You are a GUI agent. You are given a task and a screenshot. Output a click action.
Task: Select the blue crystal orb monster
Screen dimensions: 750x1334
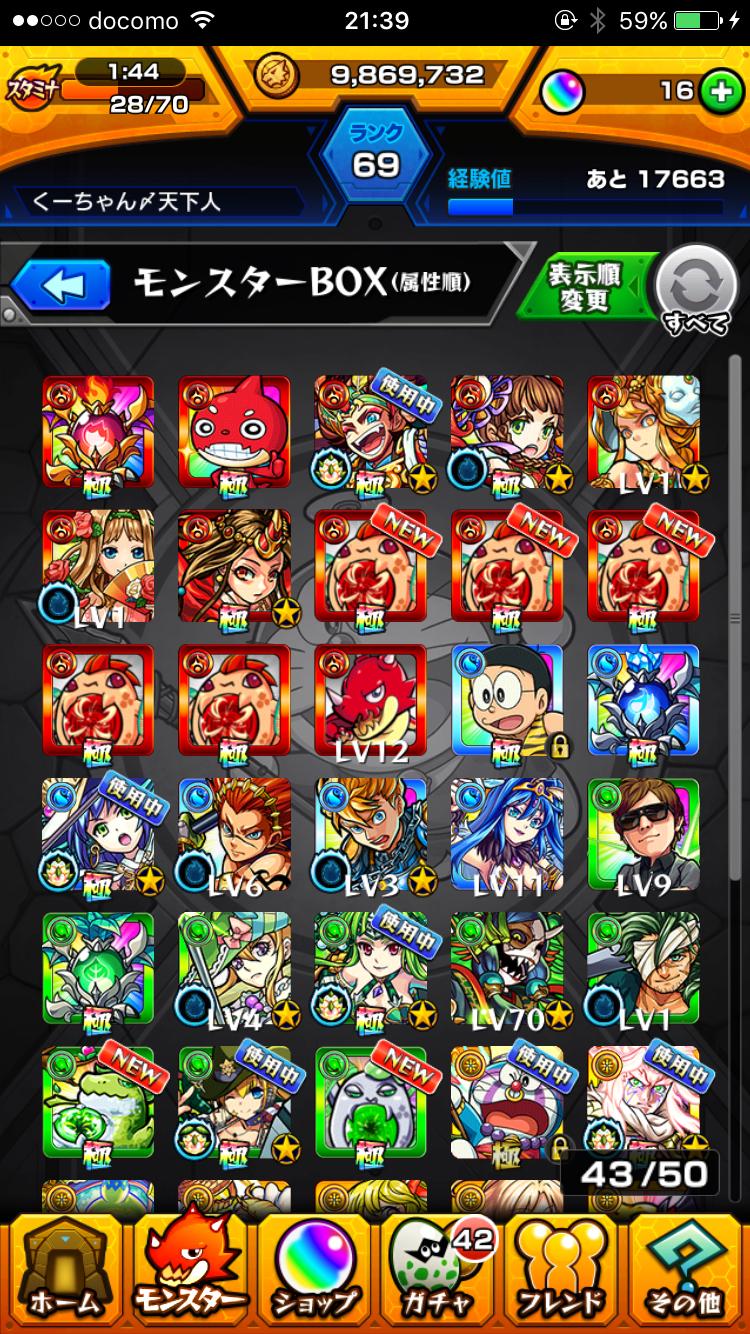point(643,700)
